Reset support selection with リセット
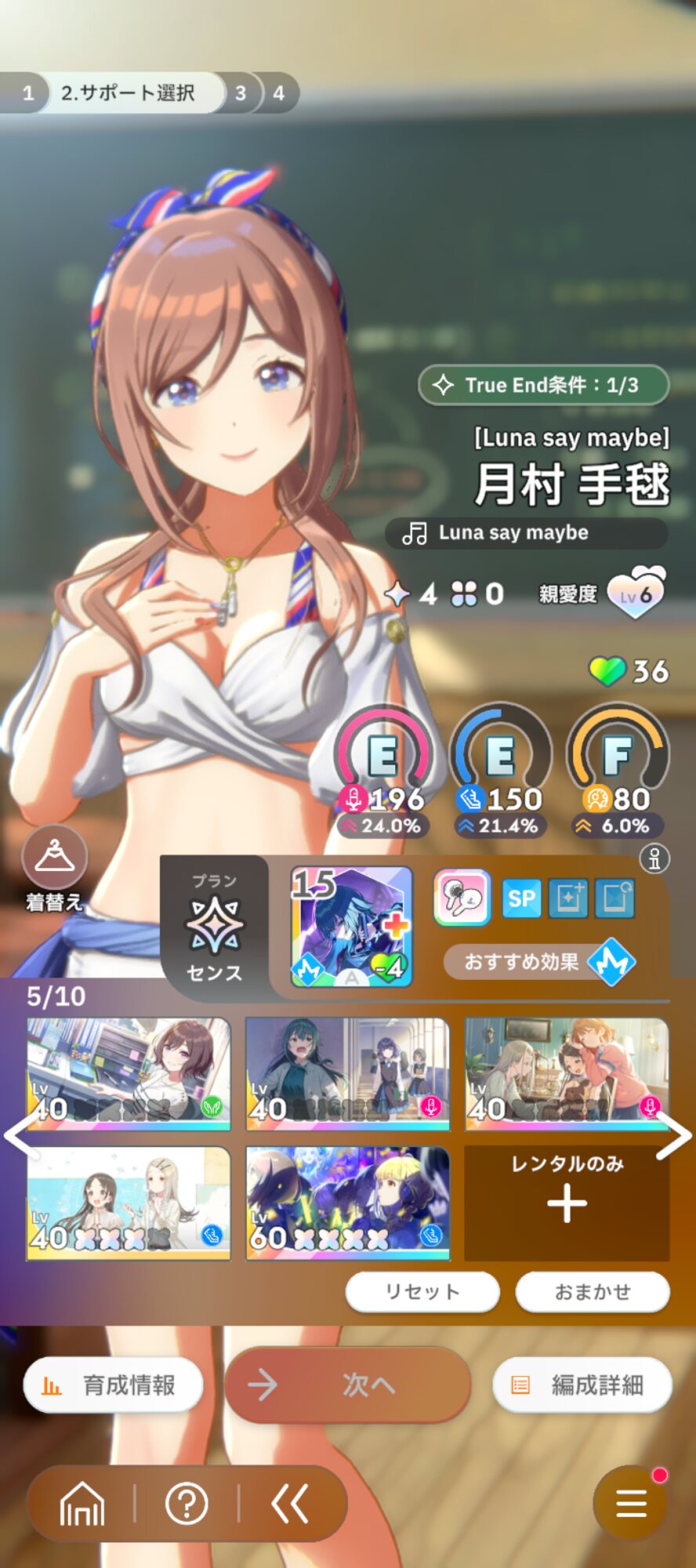 [422, 1291]
